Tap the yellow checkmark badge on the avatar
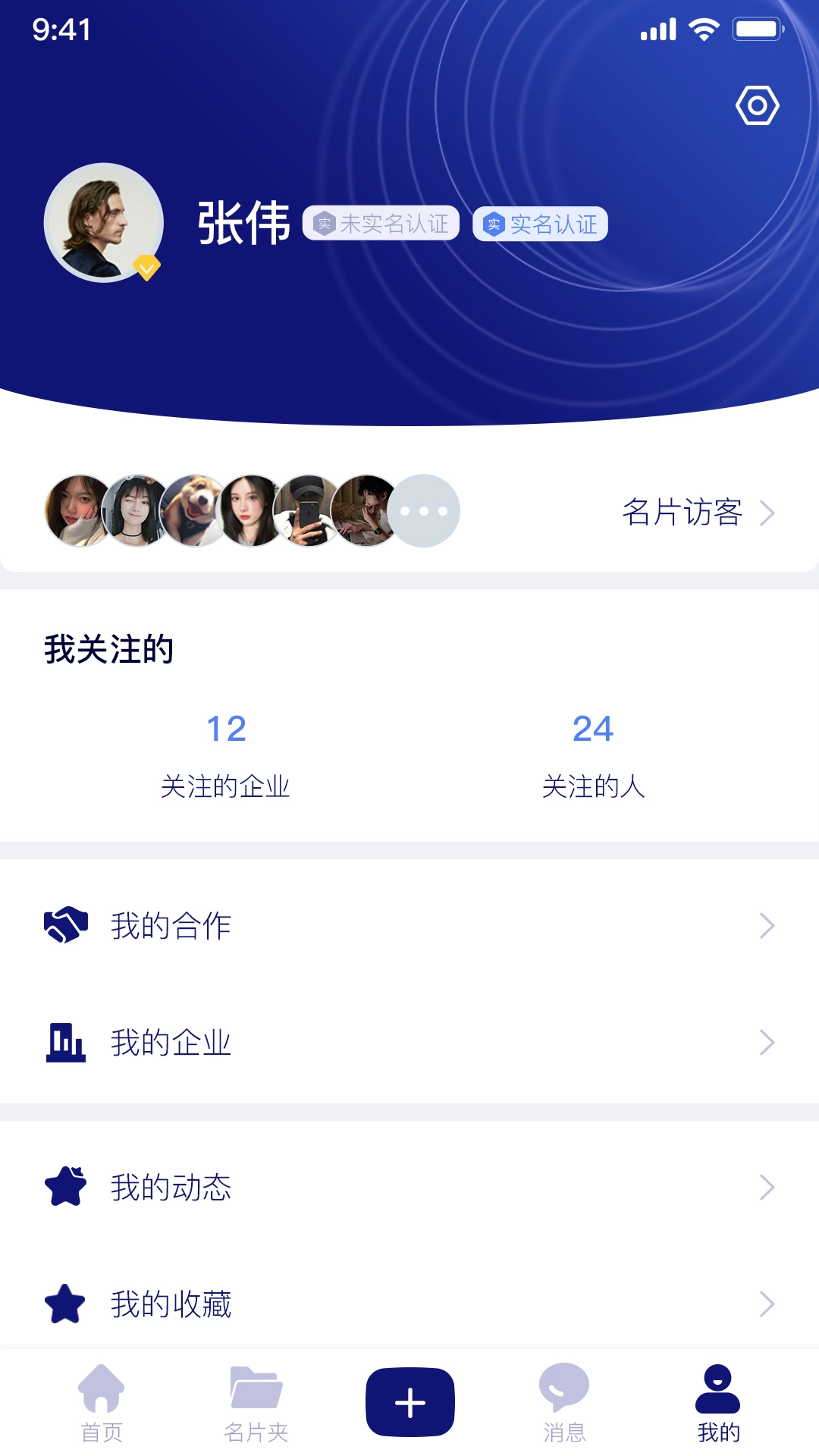Image resolution: width=819 pixels, height=1456 pixels. coord(146,267)
